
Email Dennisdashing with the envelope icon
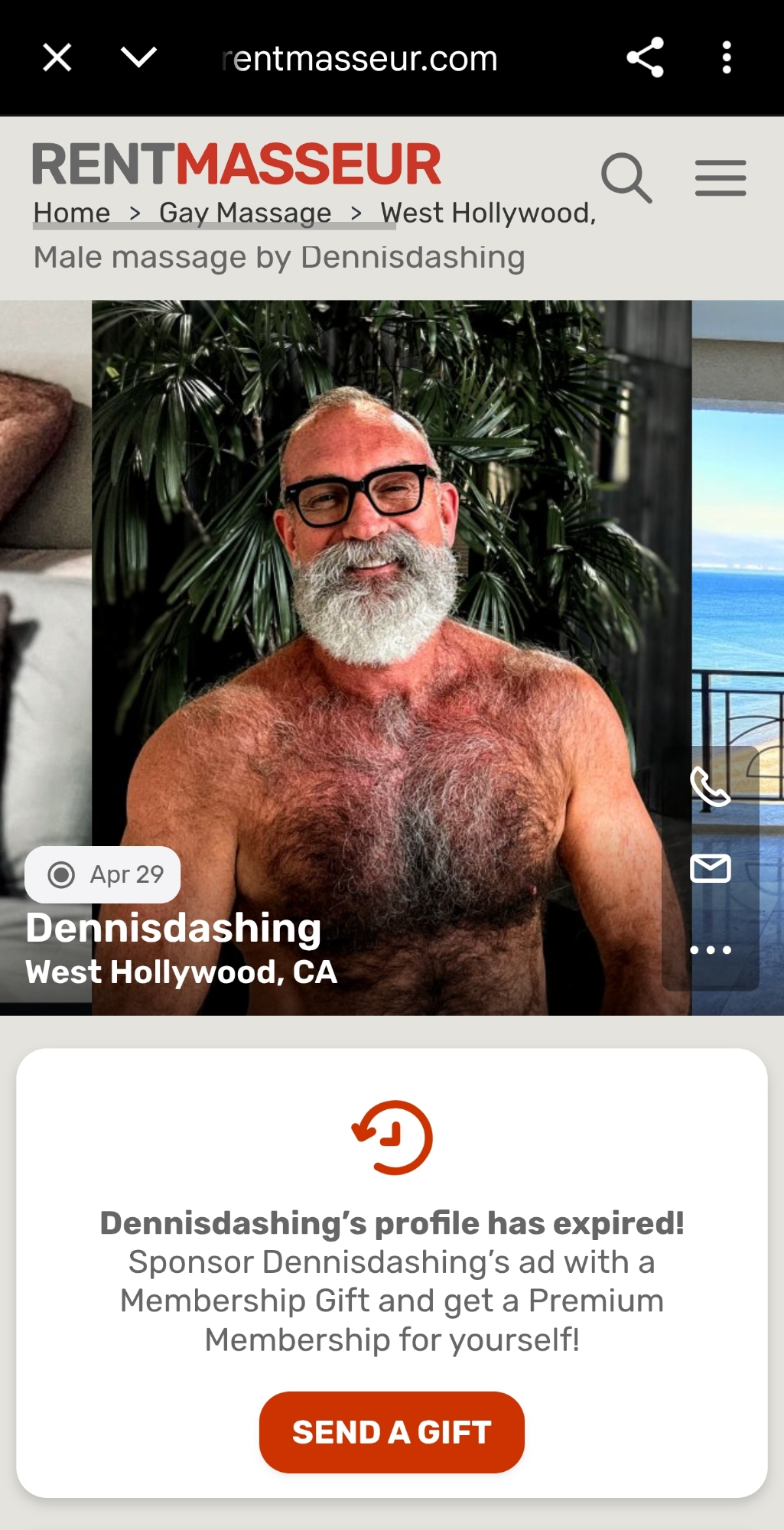[x=710, y=868]
